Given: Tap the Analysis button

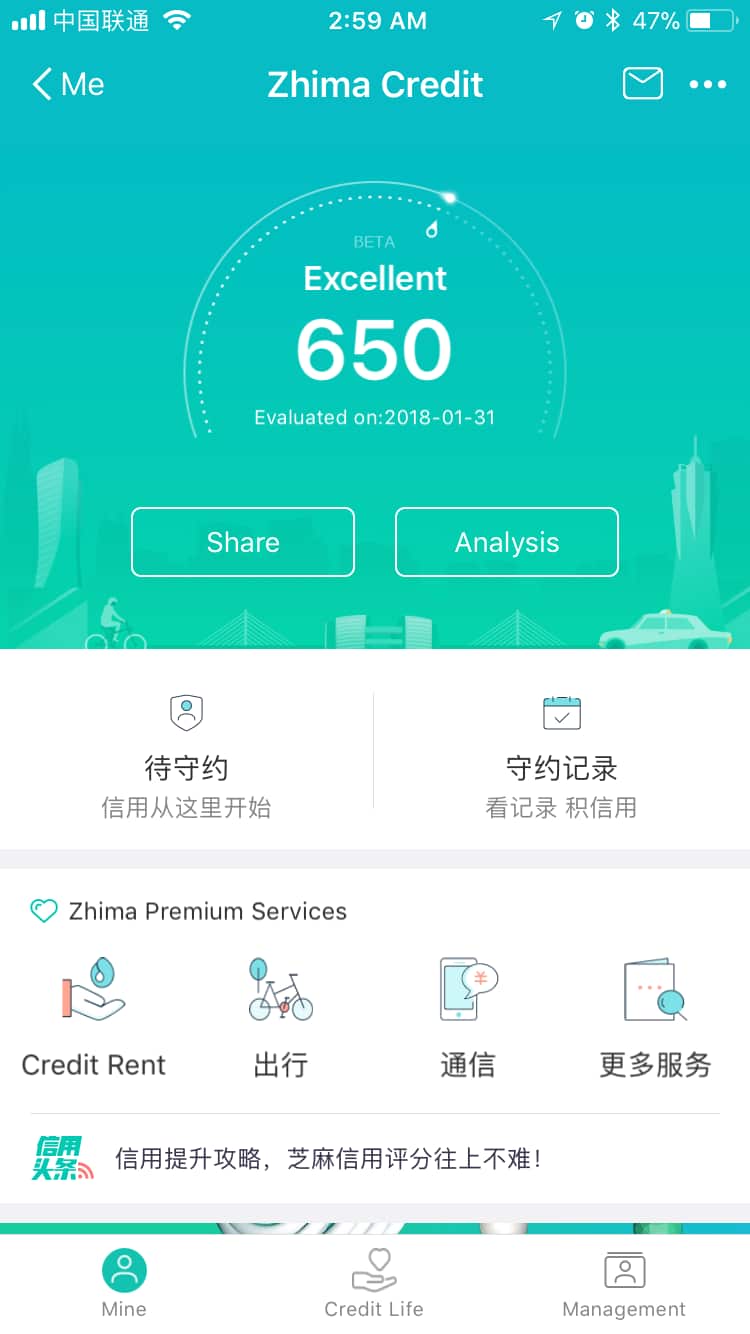Looking at the screenshot, I should point(507,542).
